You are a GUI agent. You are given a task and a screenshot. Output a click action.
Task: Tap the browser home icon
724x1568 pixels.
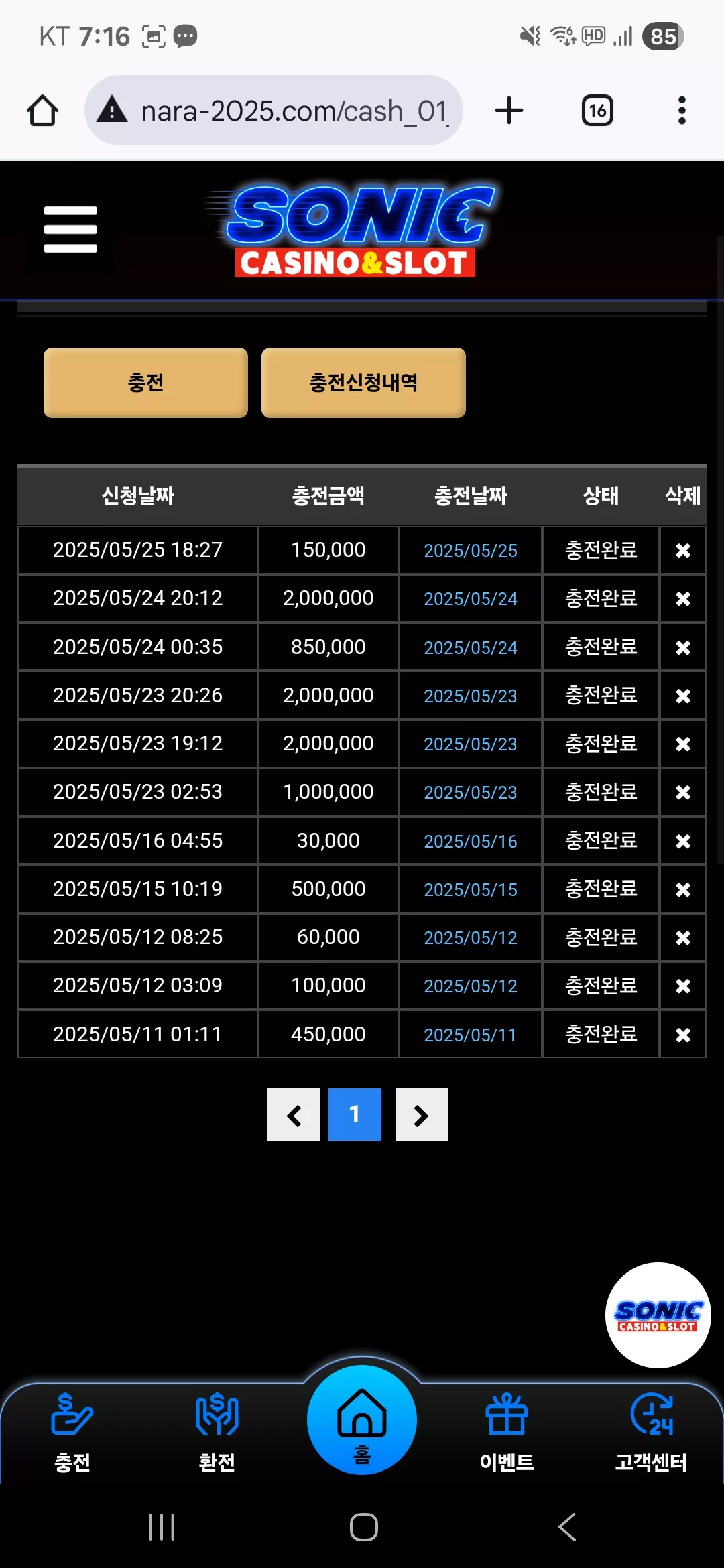(42, 111)
